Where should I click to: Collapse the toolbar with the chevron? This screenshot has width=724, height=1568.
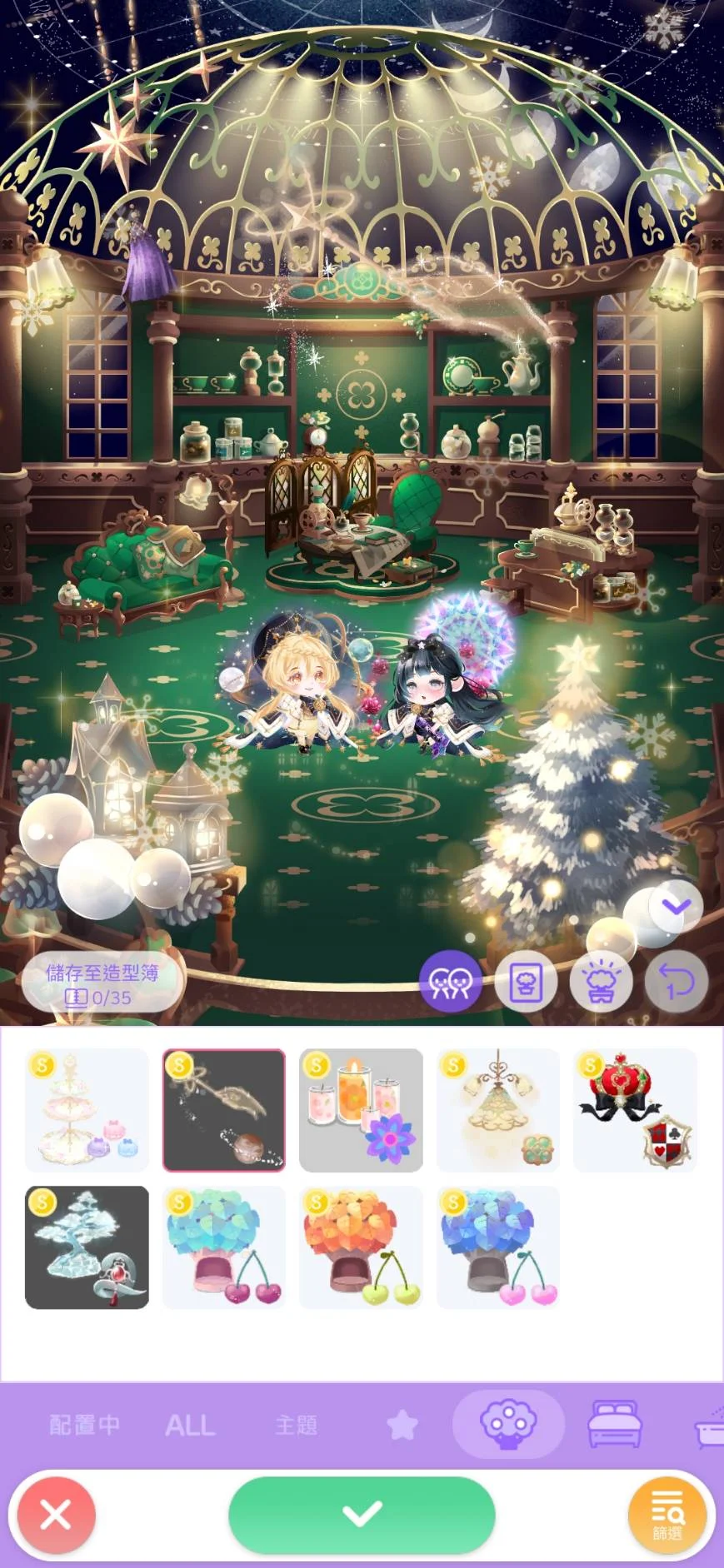click(x=676, y=907)
